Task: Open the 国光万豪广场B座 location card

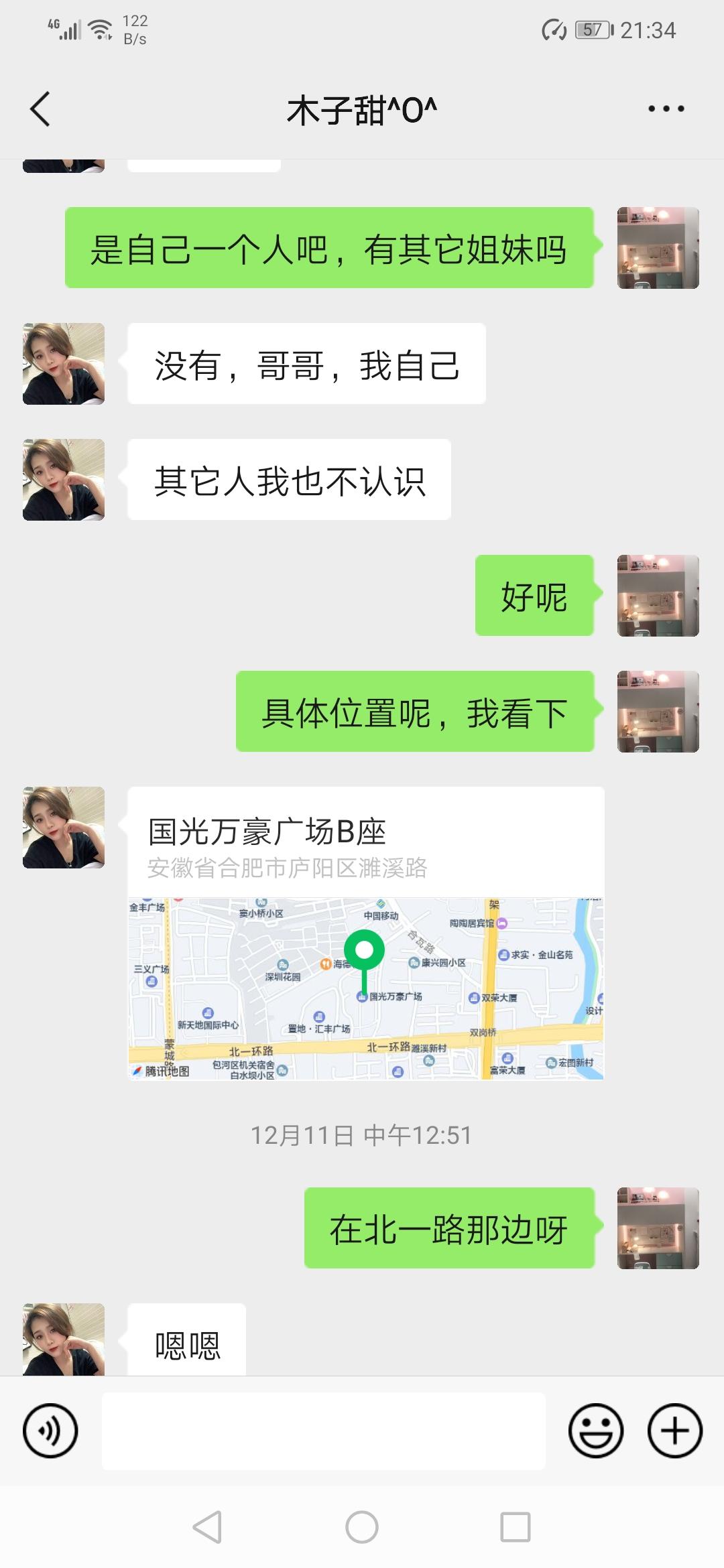Action: 365,933
